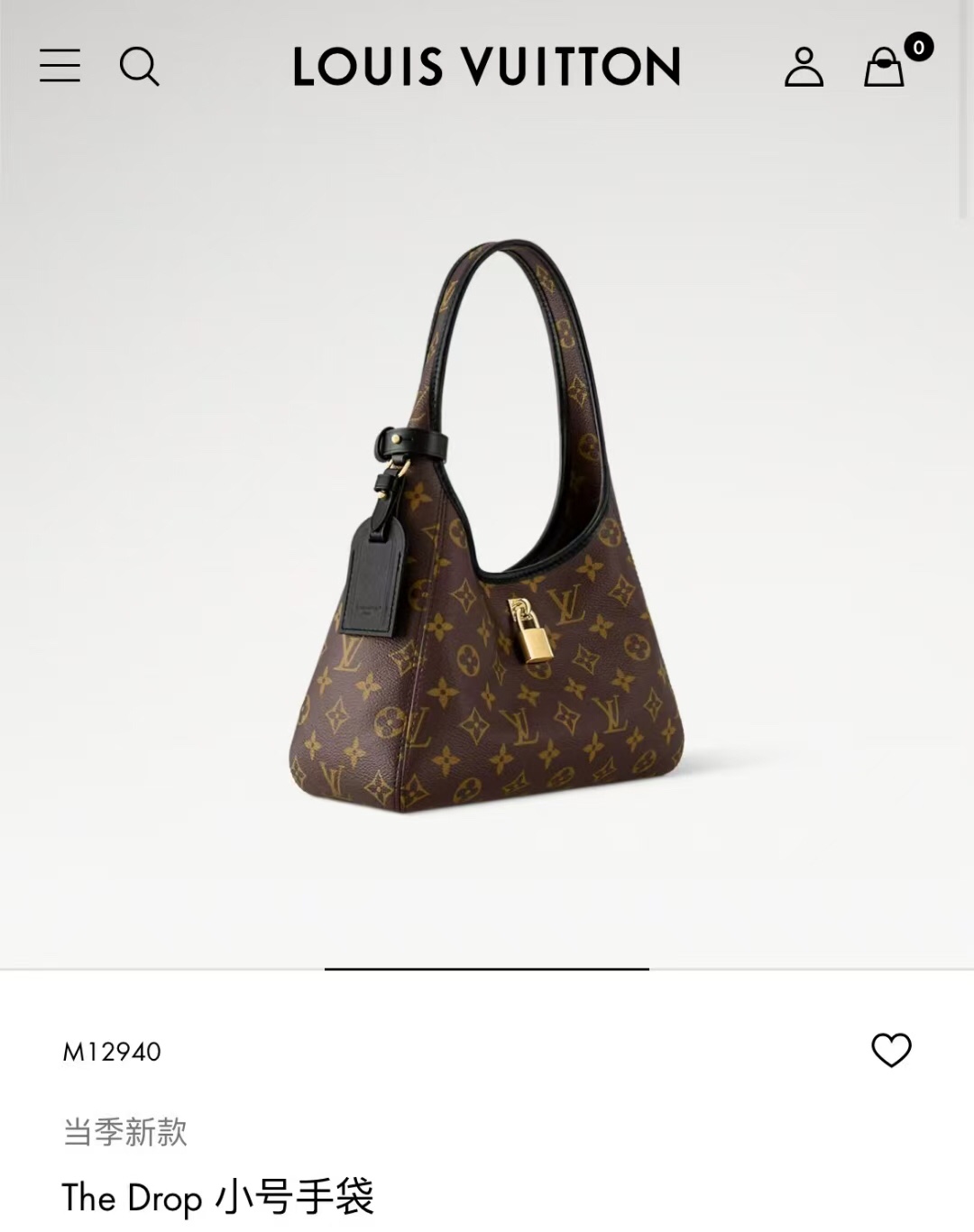This screenshot has height=1232, width=974.
Task: Open the search icon
Action: 139,67
